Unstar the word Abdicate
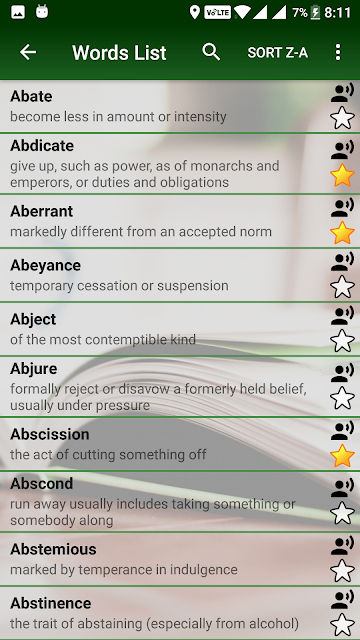The height and width of the screenshot is (640, 360). pos(342,176)
